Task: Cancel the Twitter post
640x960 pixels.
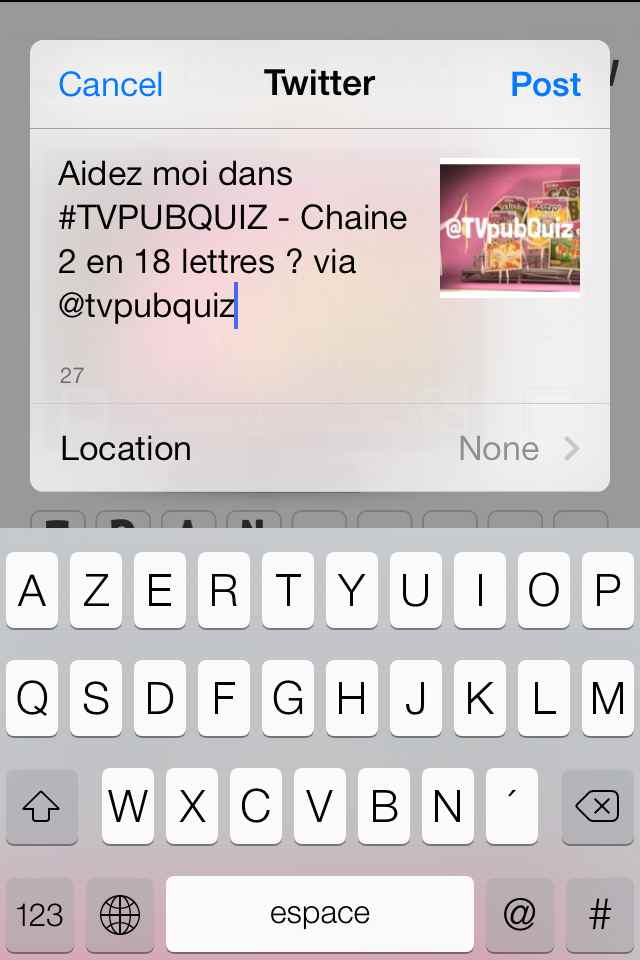Action: click(110, 84)
